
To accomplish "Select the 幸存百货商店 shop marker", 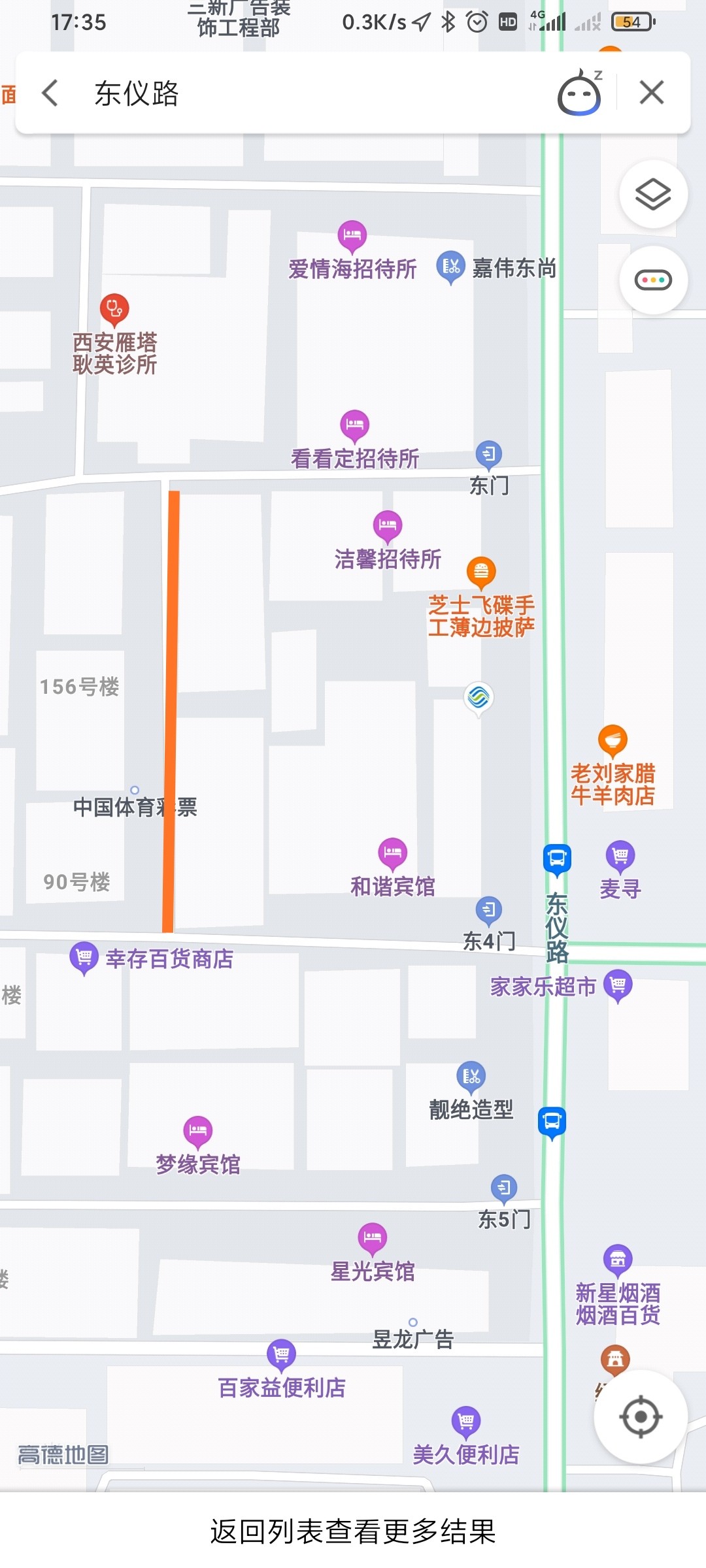I will point(84,958).
